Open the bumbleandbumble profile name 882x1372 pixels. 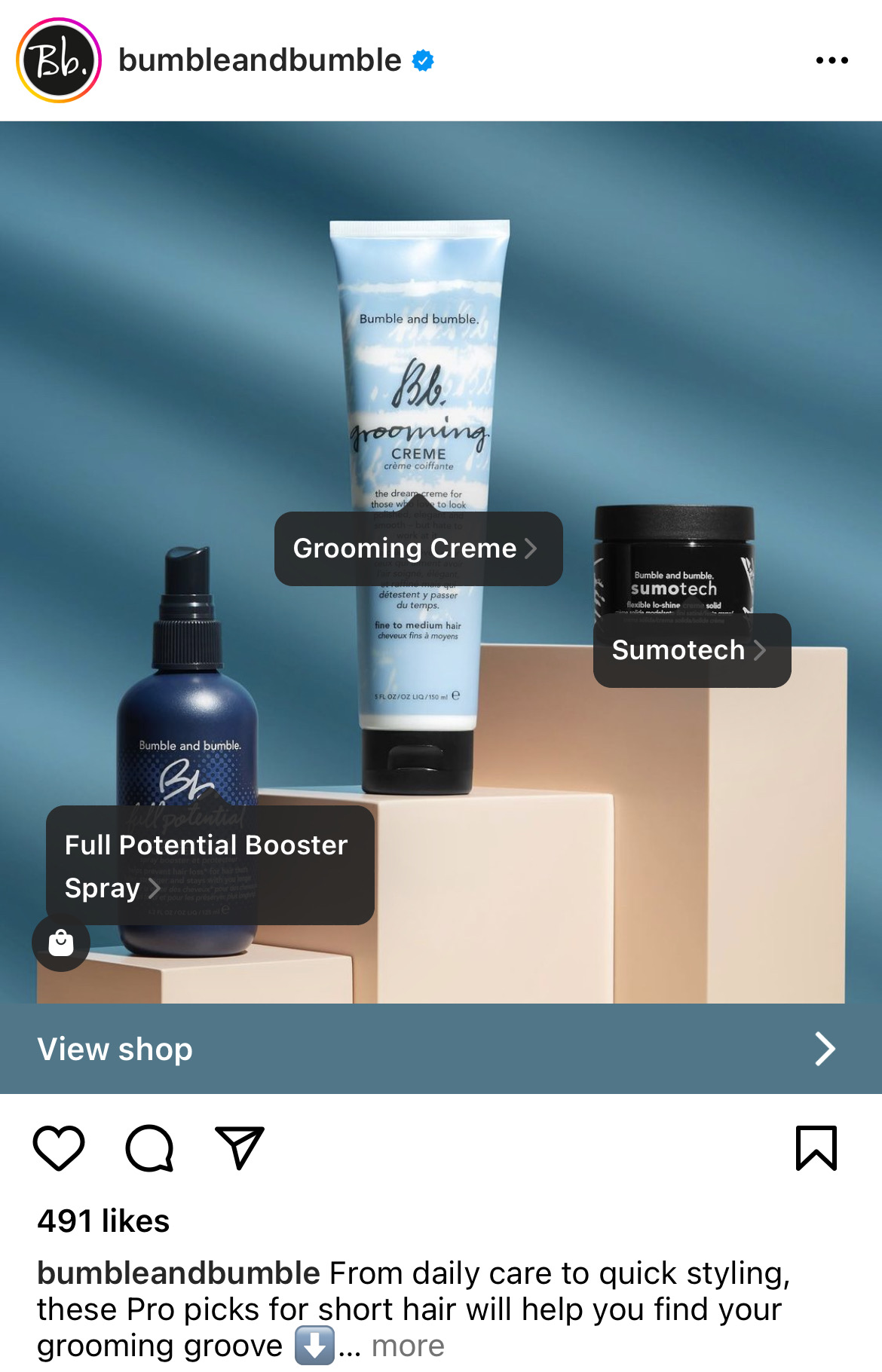click(259, 60)
